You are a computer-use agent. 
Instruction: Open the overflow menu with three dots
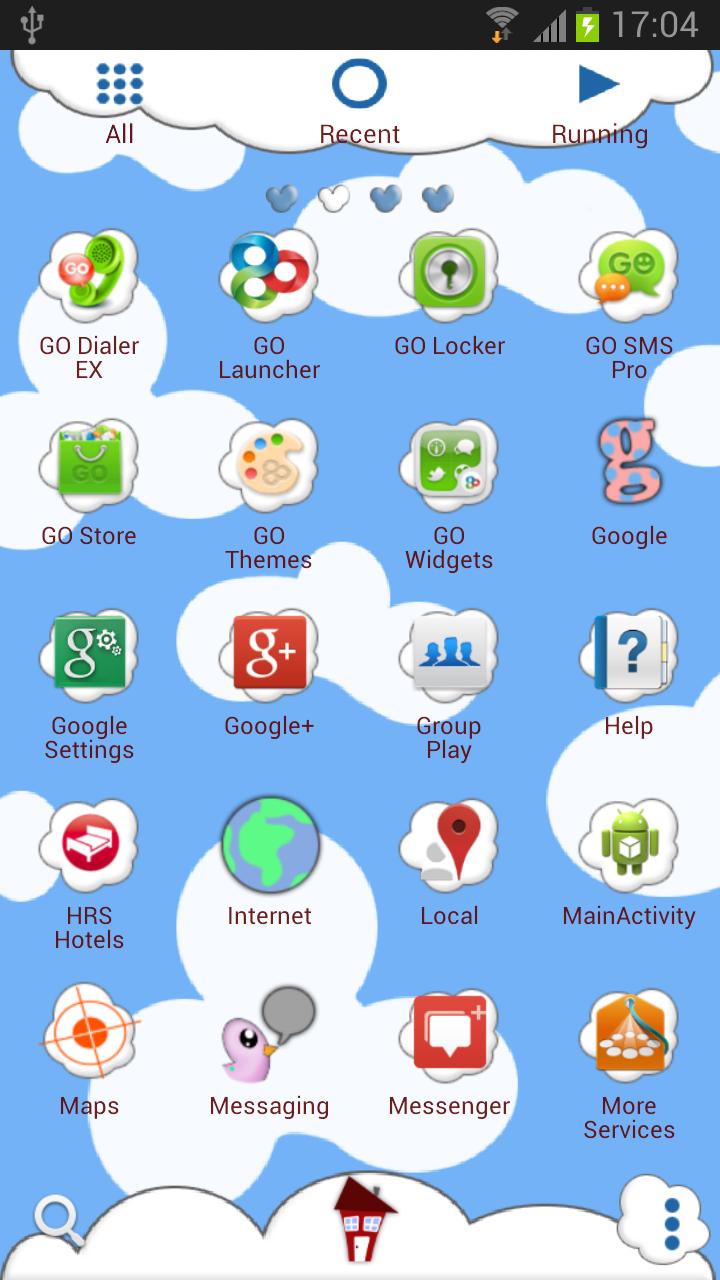point(671,1222)
